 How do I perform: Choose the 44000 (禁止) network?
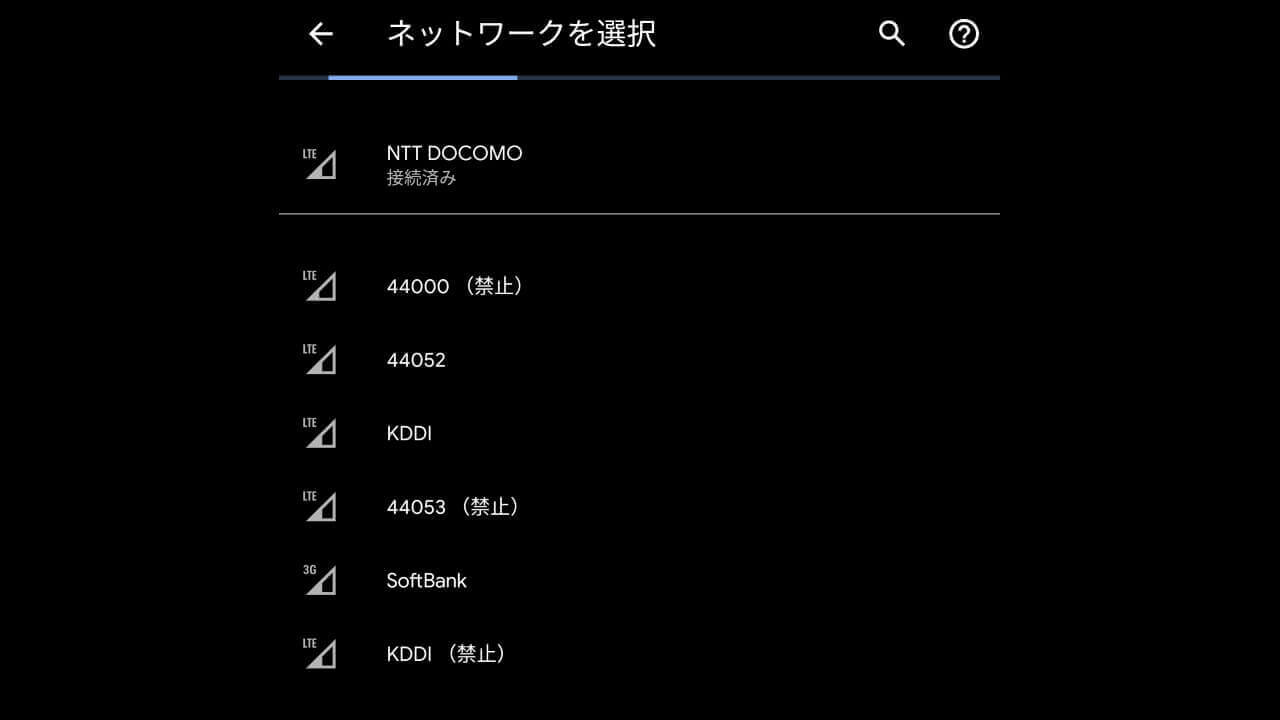coord(454,286)
